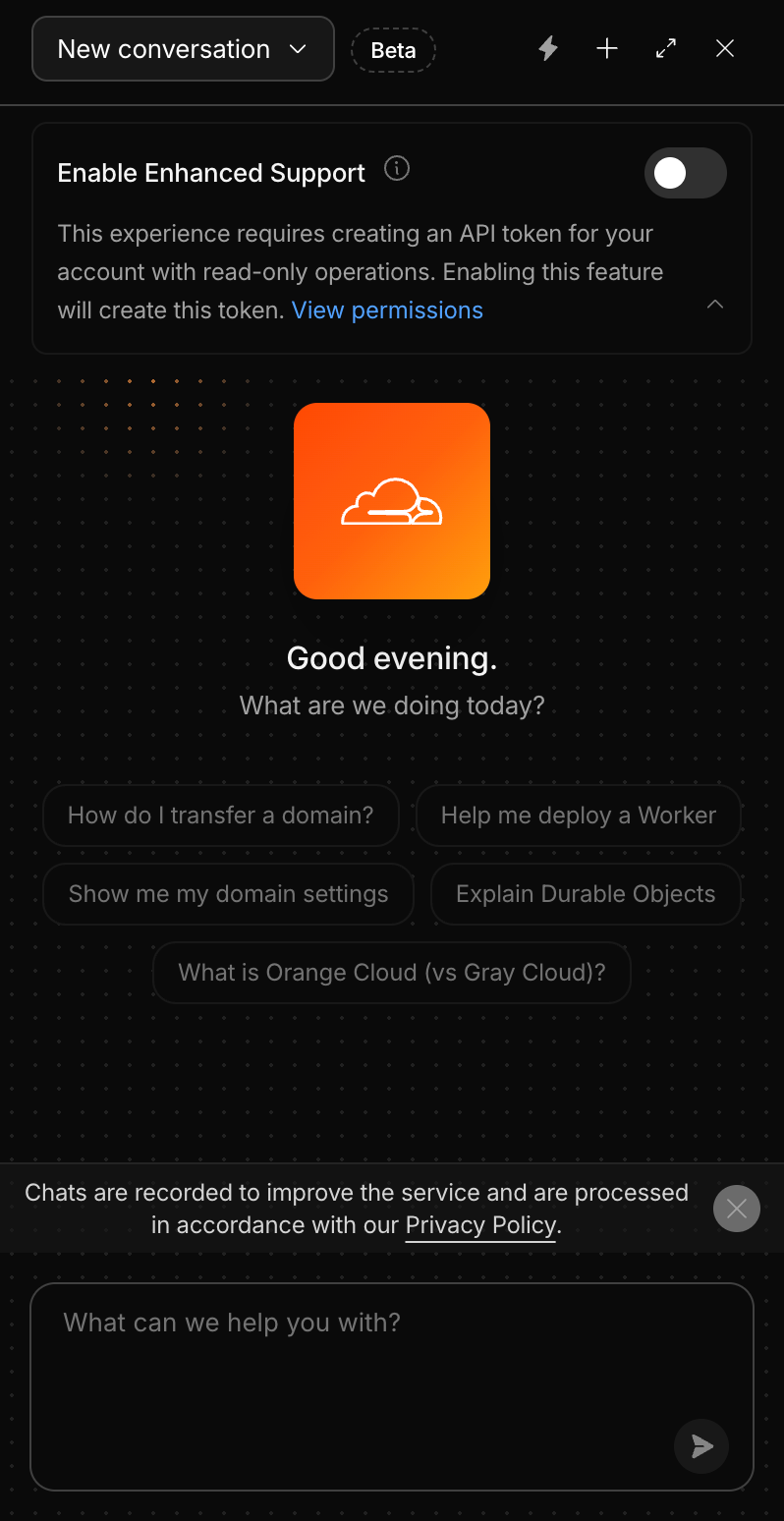Tap the lightning bolt icon
784x1521 pixels.
548,49
